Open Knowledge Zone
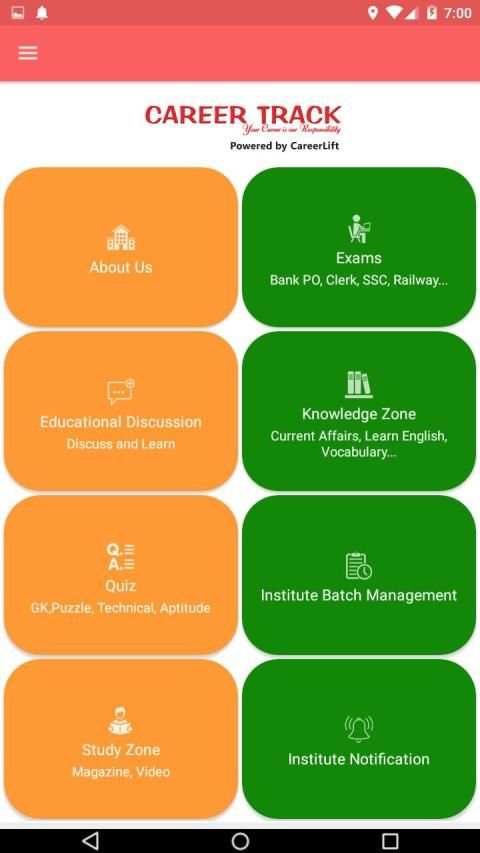This screenshot has width=480, height=853. point(359,411)
